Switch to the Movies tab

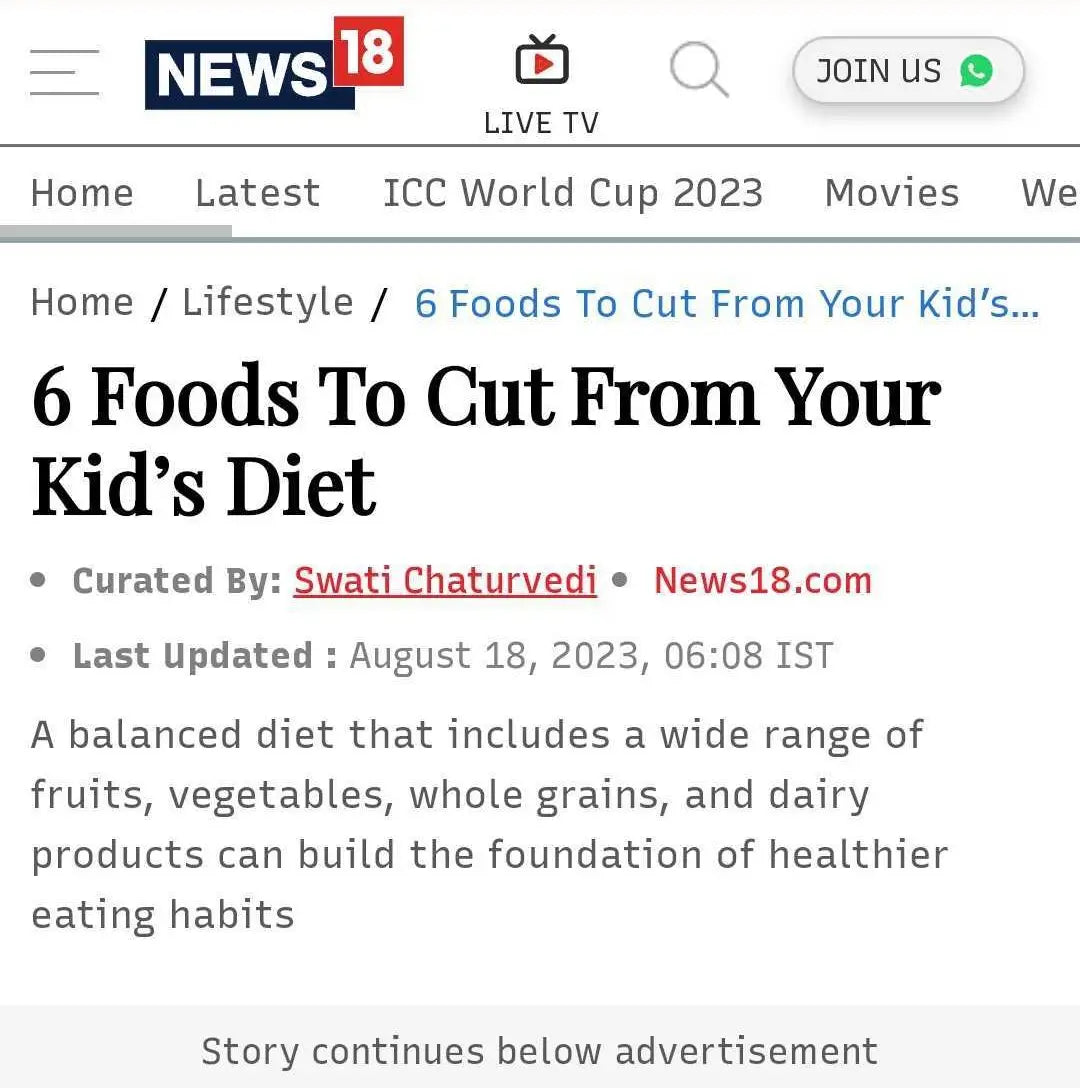(x=891, y=193)
